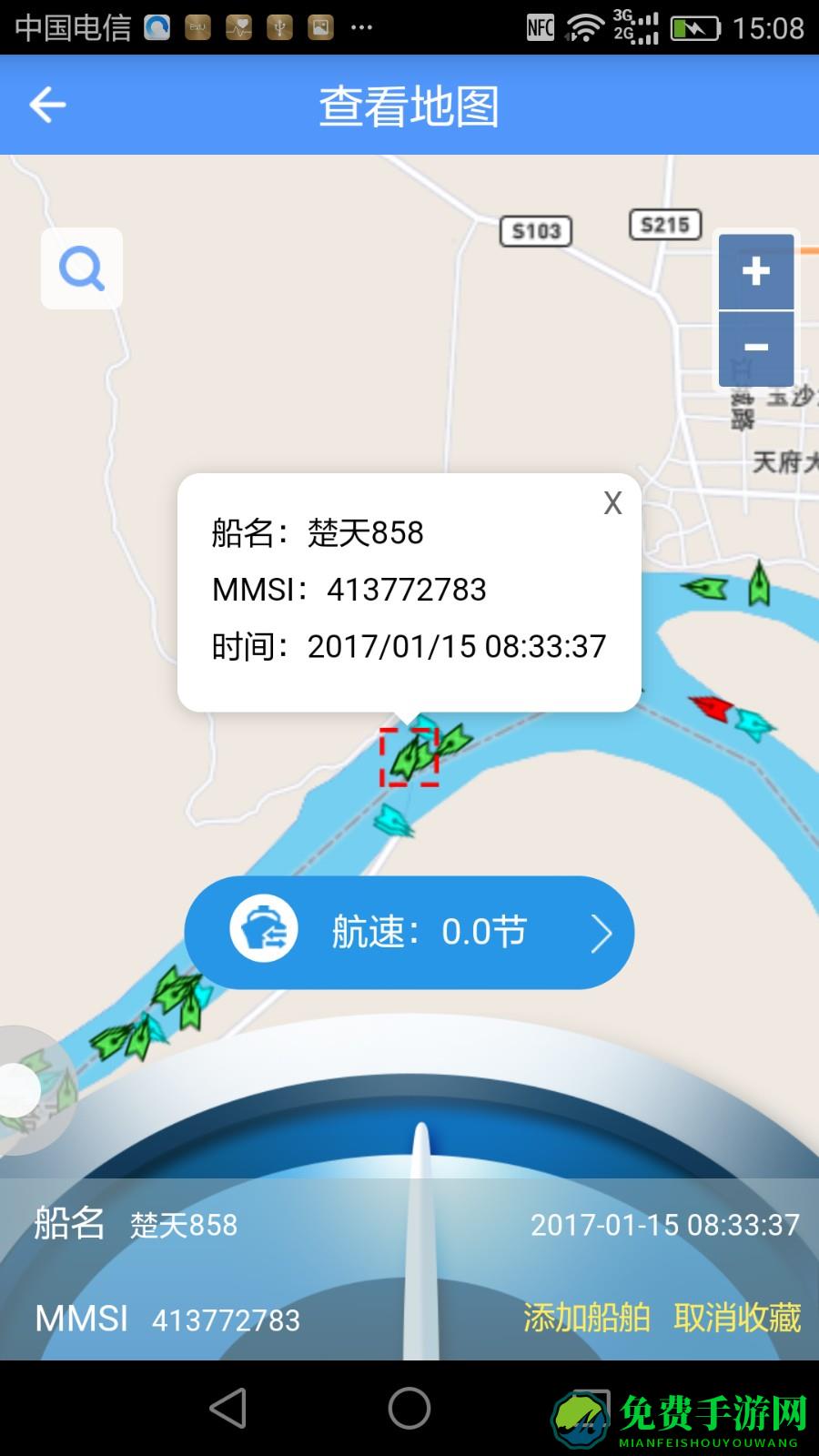Tap the 添加船舶 link to add vessel
The image size is (819, 1456).
coord(586,1318)
